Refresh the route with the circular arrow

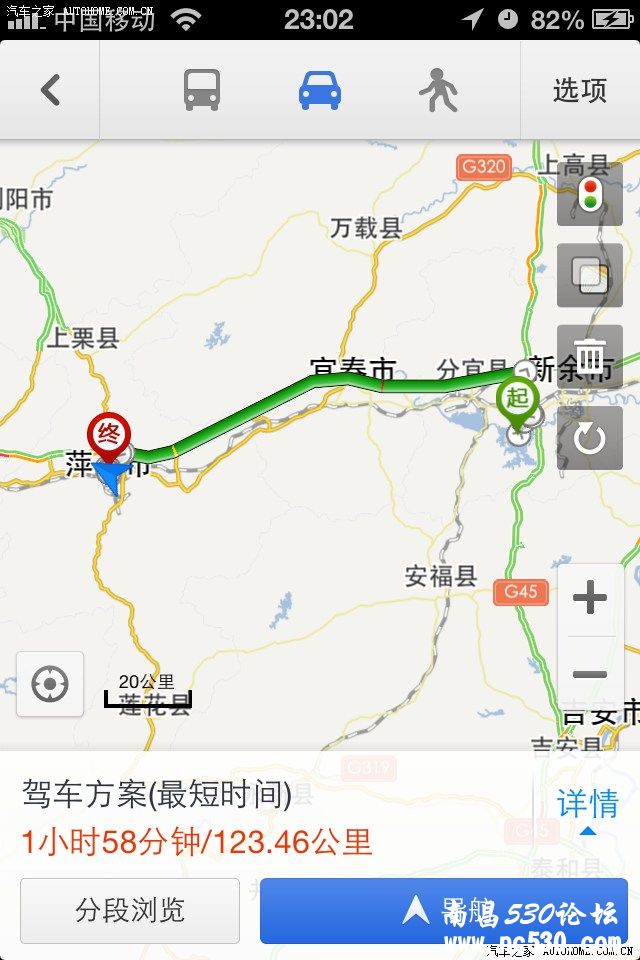point(590,438)
